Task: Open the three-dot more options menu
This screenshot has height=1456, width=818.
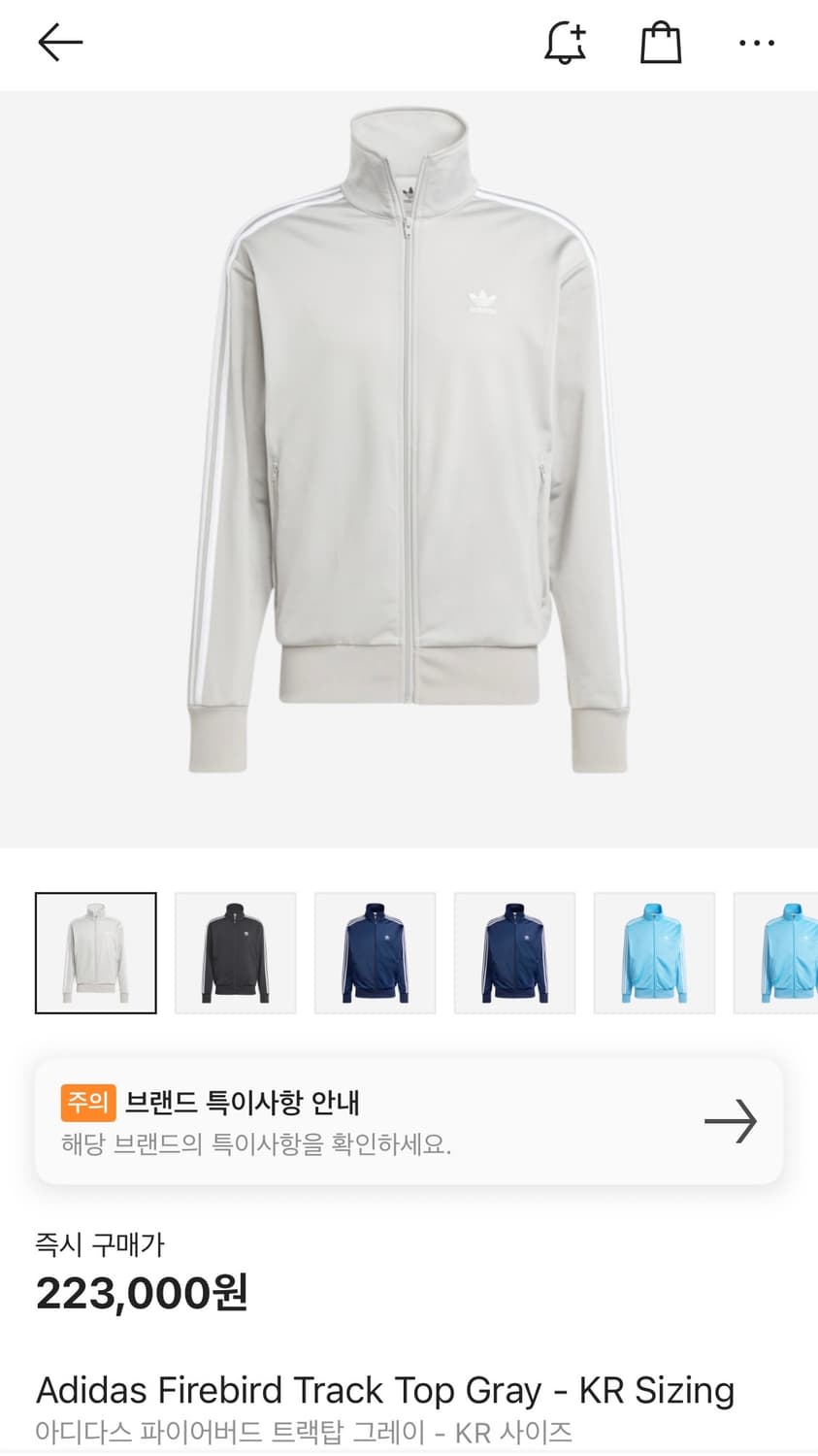Action: coord(758,43)
